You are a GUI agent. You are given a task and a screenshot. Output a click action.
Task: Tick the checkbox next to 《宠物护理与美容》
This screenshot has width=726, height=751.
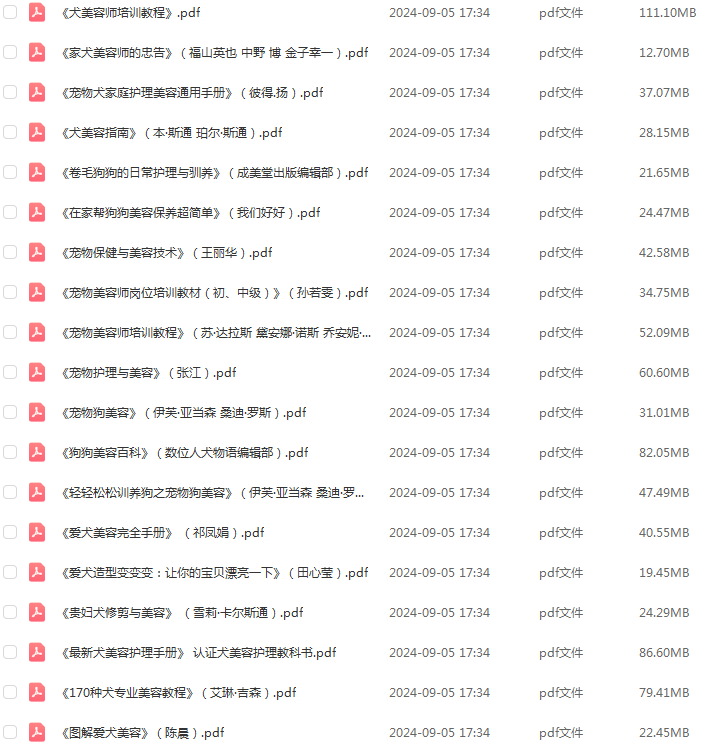tap(10, 372)
